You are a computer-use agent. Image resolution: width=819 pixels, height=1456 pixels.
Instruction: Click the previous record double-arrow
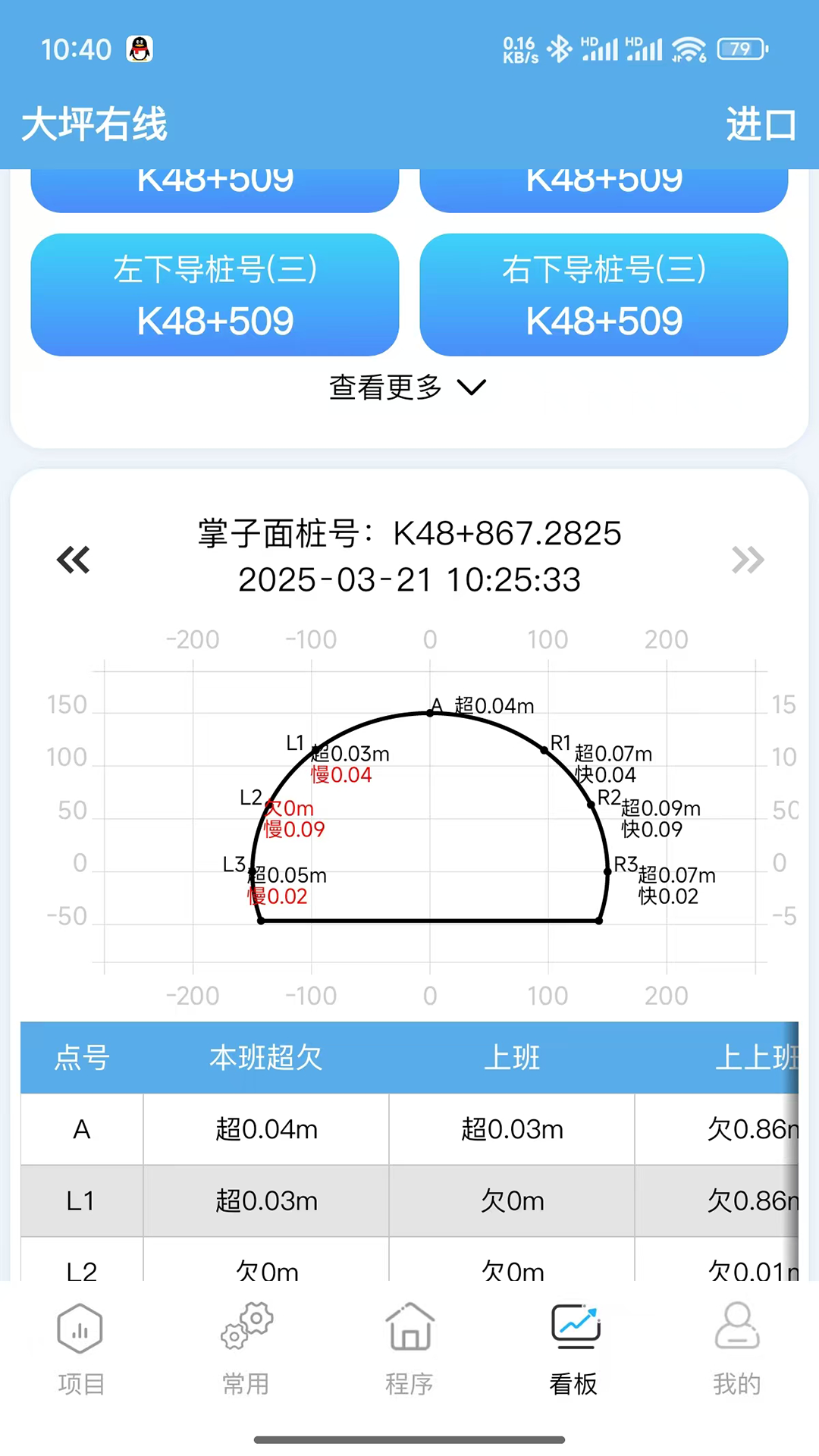tap(73, 560)
